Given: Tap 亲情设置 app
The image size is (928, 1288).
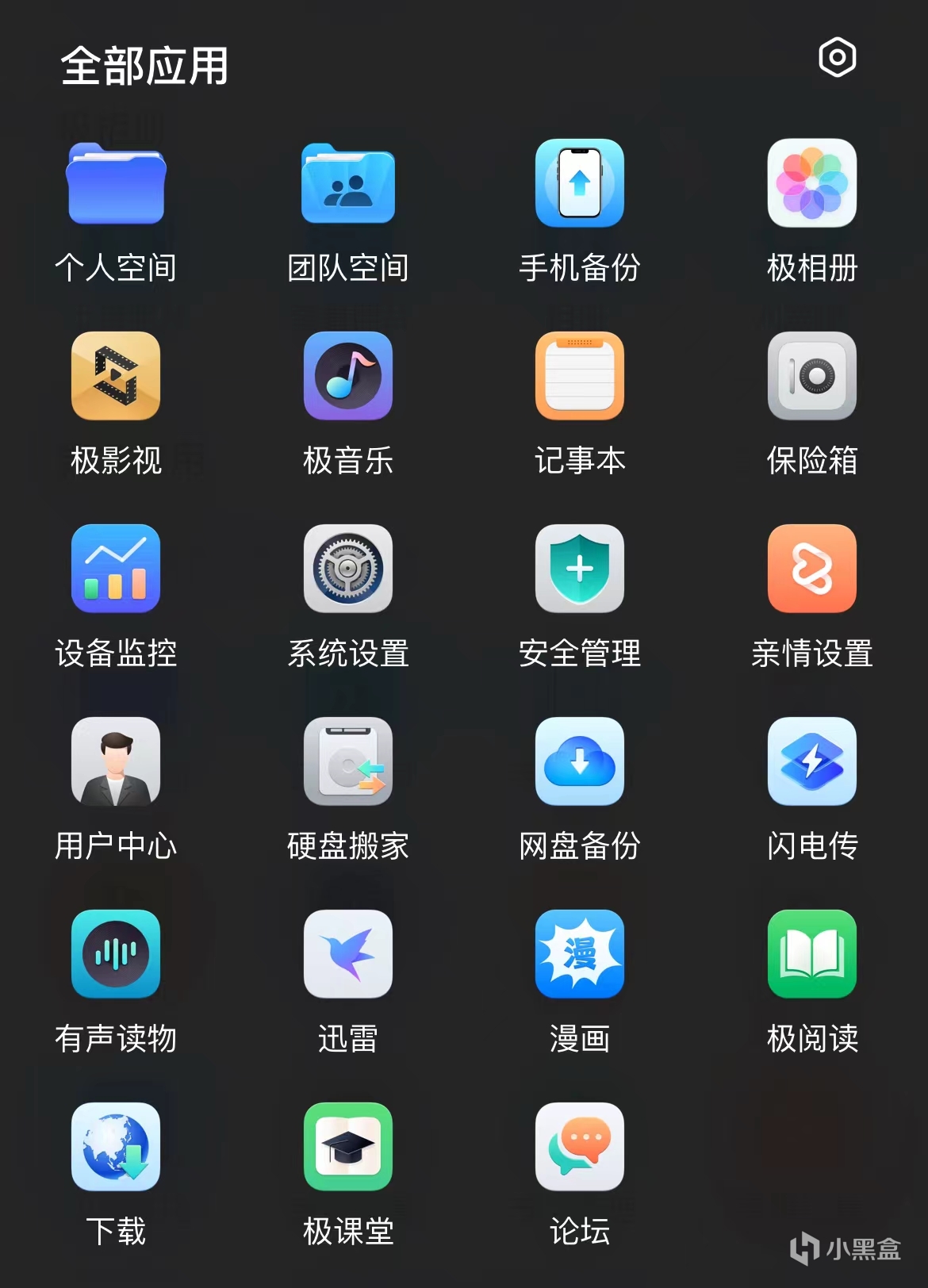Looking at the screenshot, I should (x=811, y=569).
